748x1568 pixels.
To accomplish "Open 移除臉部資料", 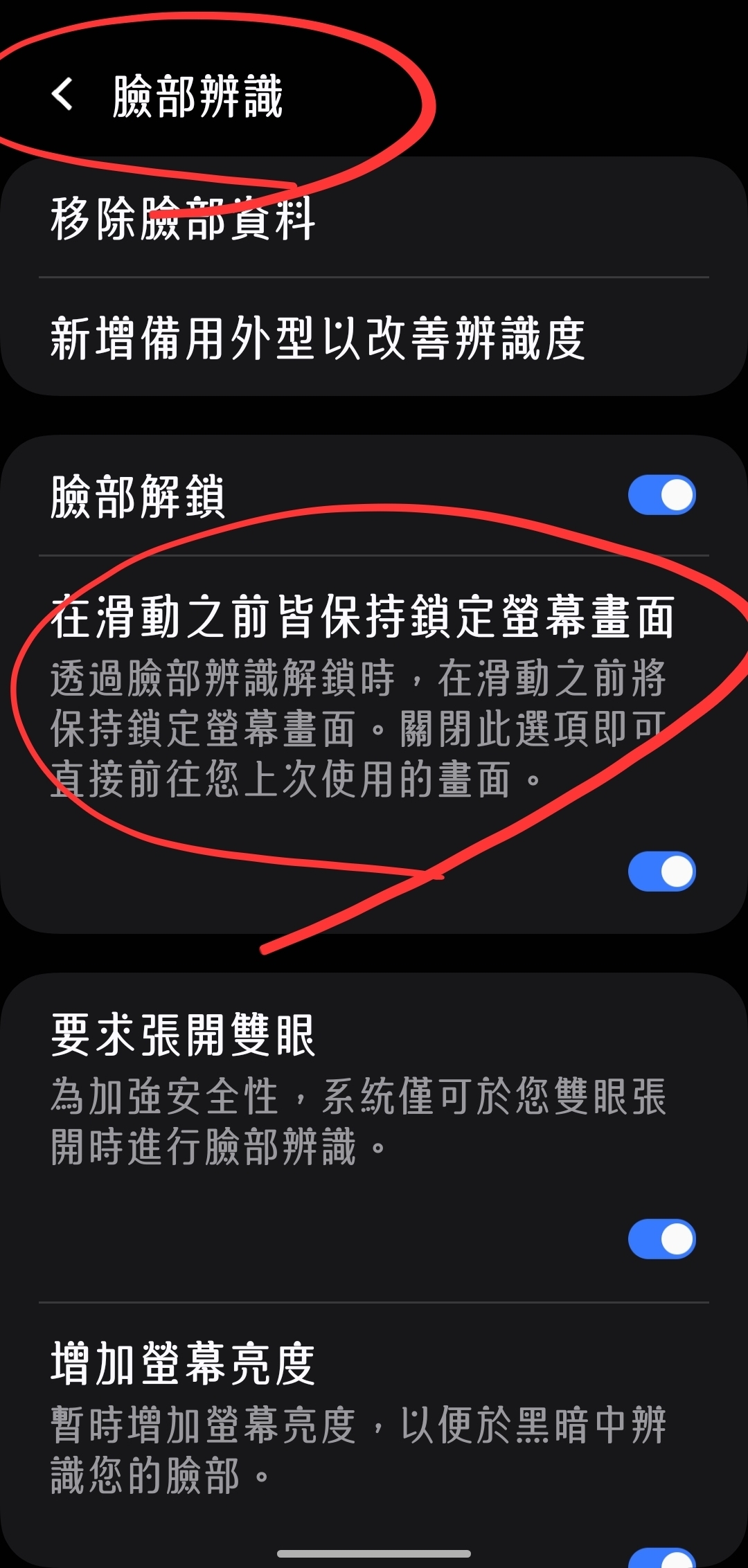I will tap(374, 218).
